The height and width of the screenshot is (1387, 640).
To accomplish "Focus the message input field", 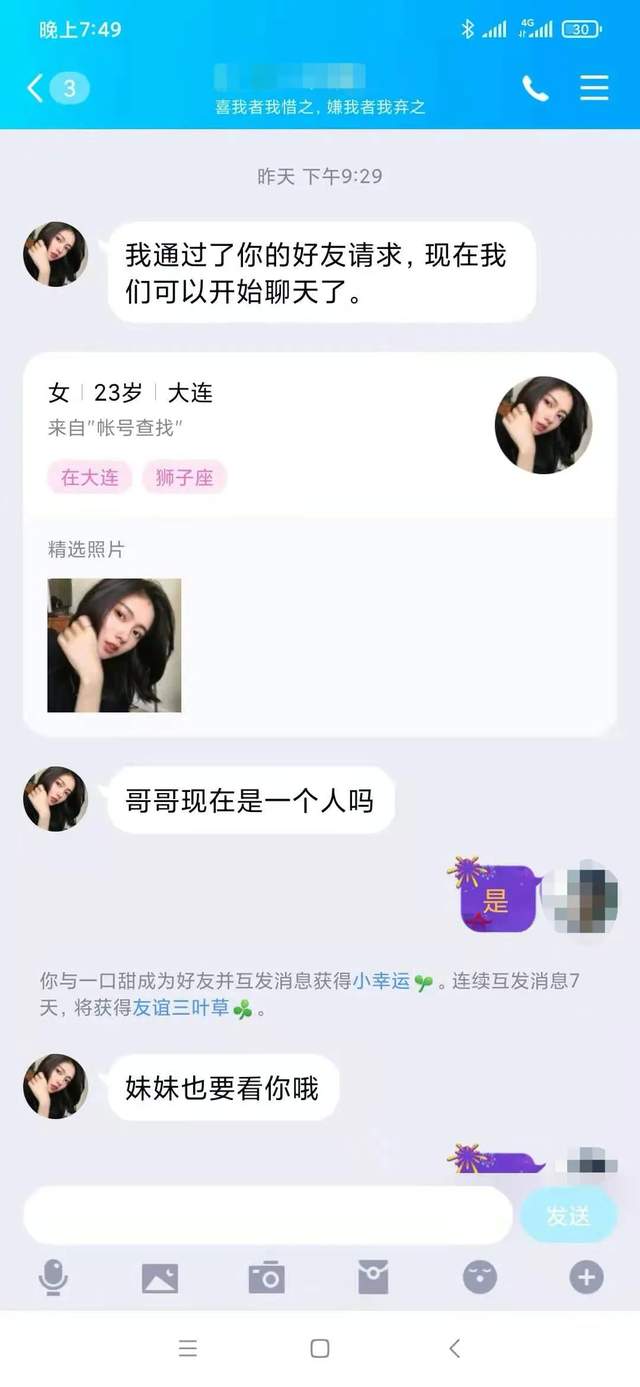I will click(267, 1215).
